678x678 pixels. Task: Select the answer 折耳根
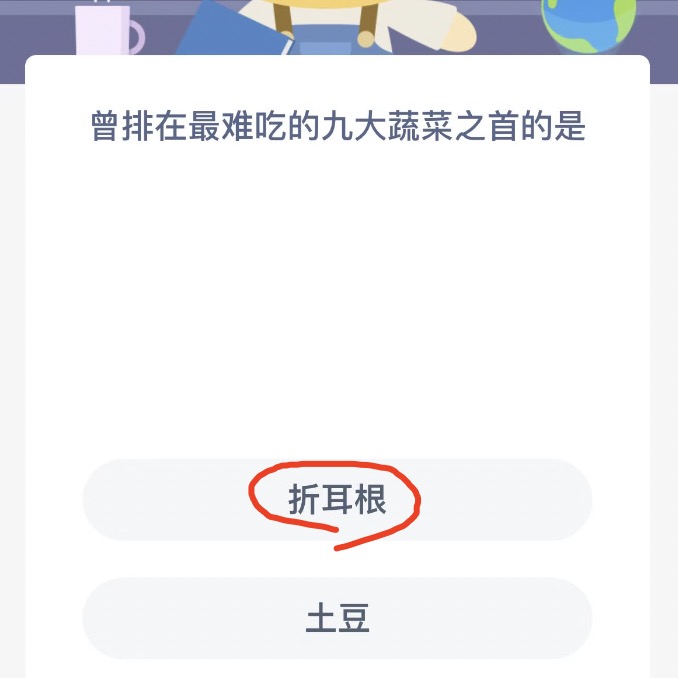tap(337, 500)
